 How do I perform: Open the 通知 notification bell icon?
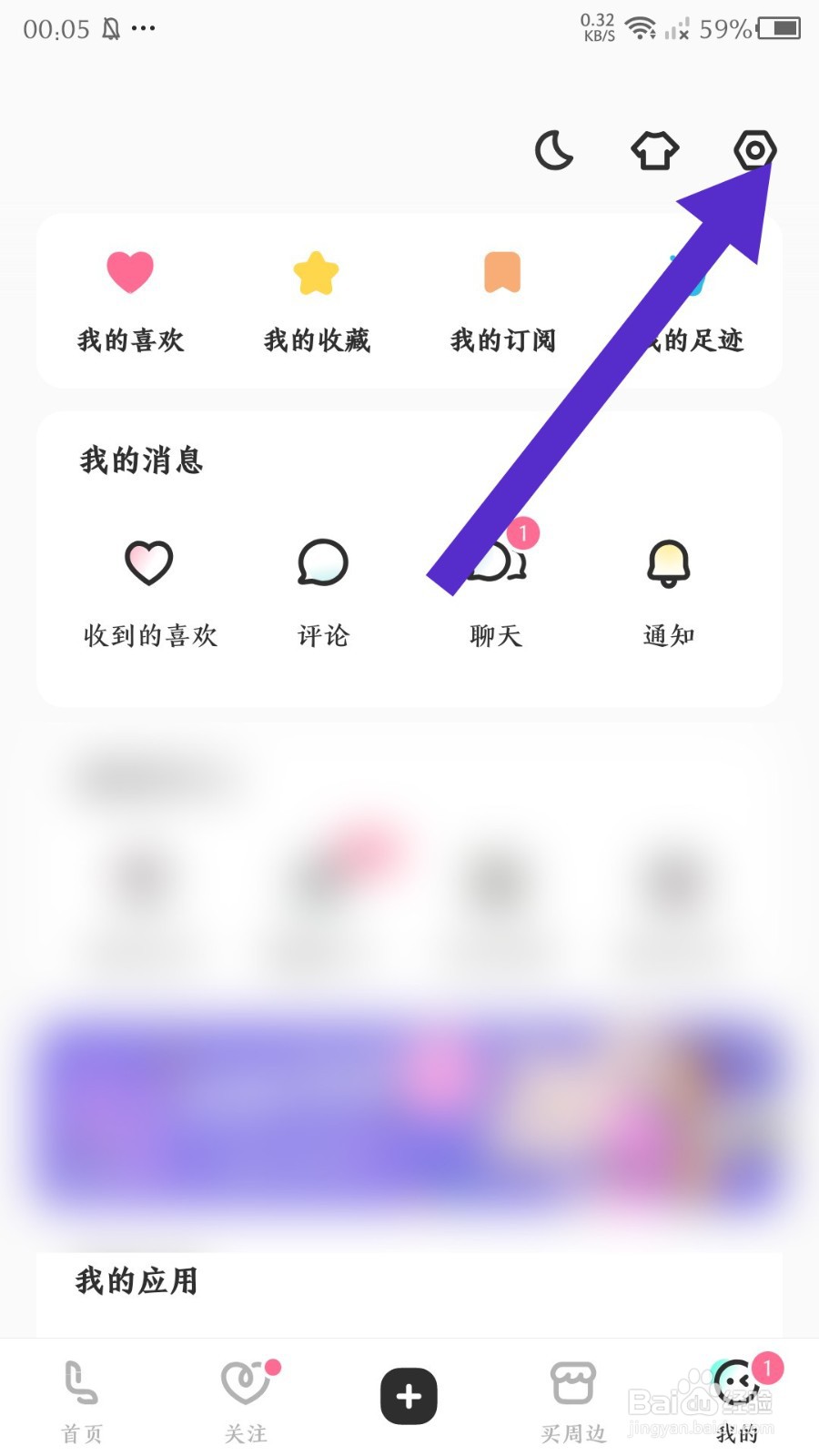[667, 564]
